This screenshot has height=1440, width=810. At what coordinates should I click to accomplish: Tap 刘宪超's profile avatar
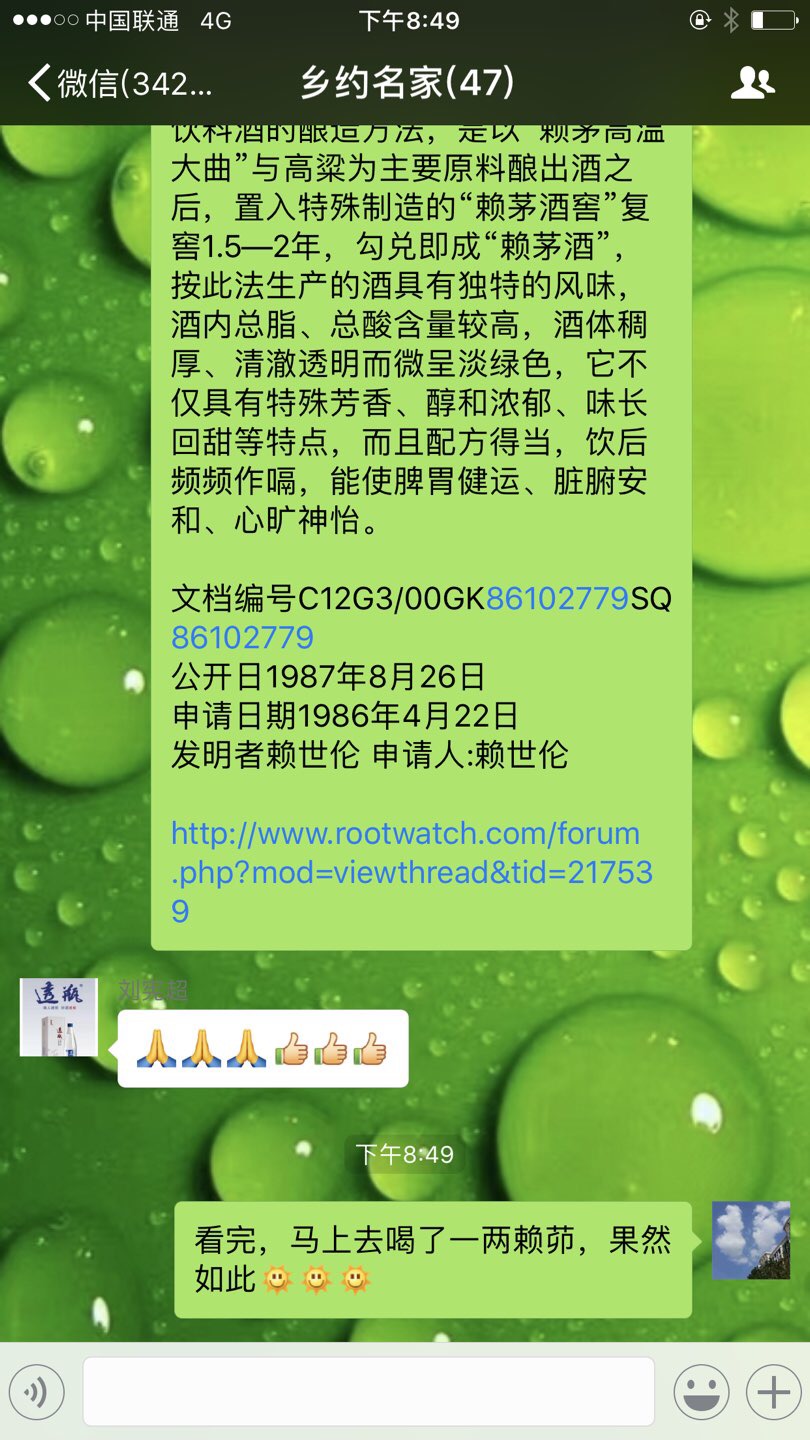[x=59, y=1017]
